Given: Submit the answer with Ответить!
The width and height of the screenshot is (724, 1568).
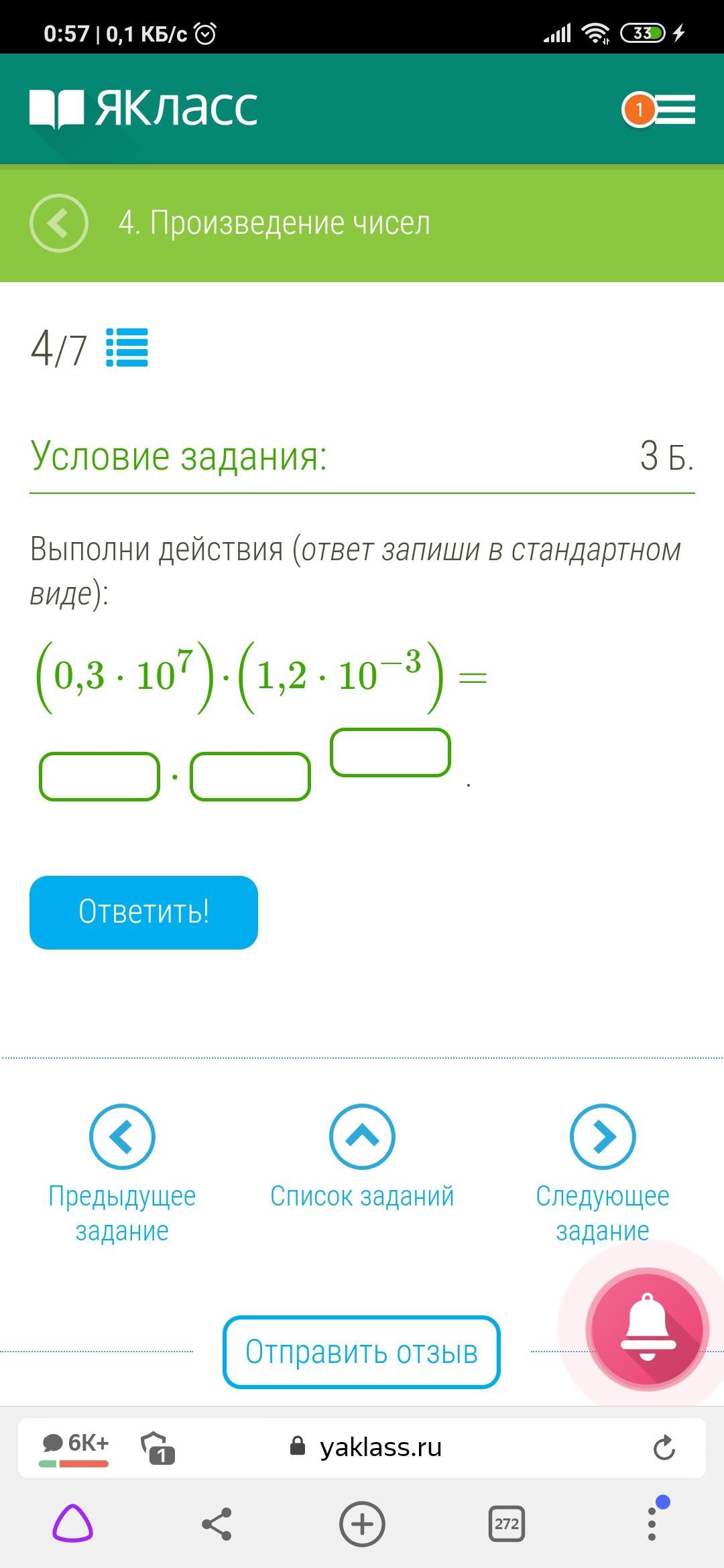Looking at the screenshot, I should coord(143,912).
